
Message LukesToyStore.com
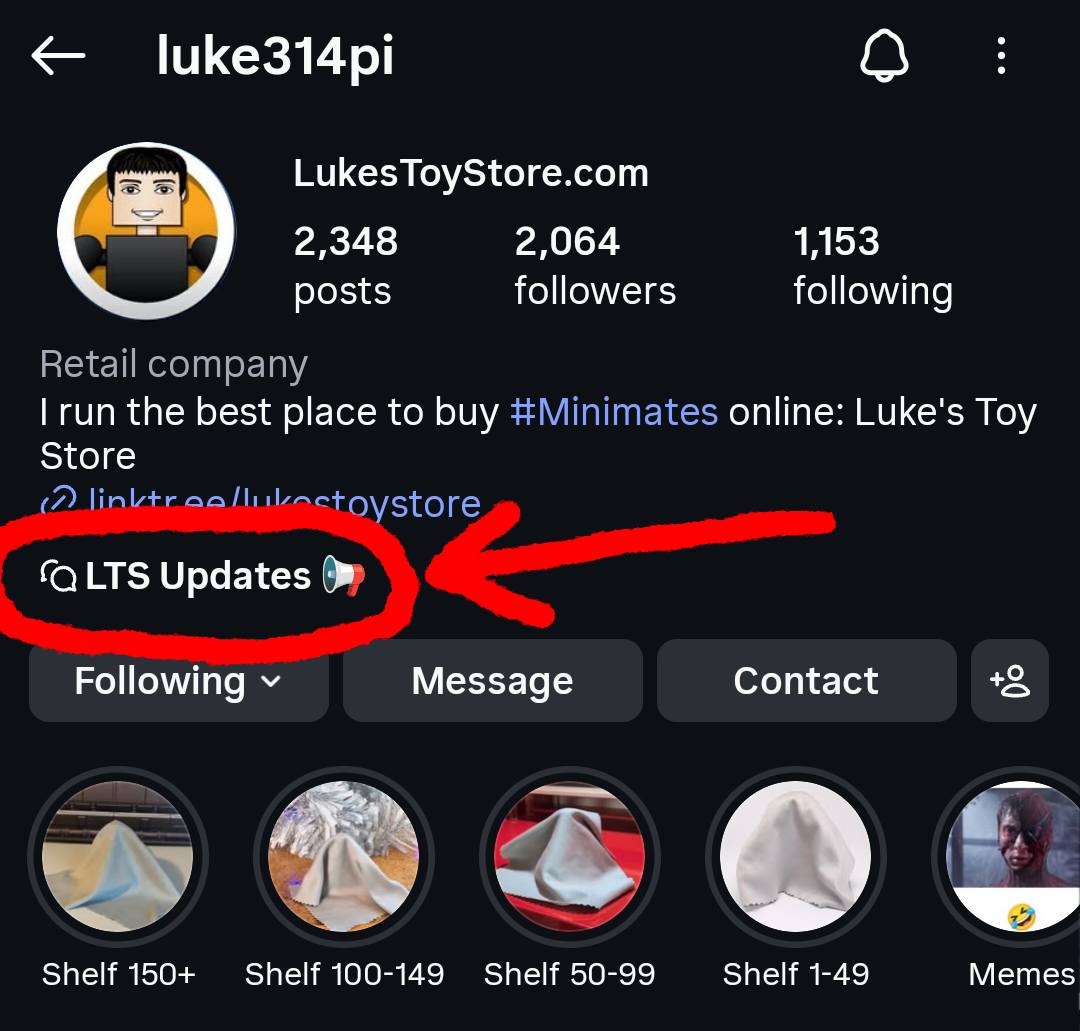(492, 681)
